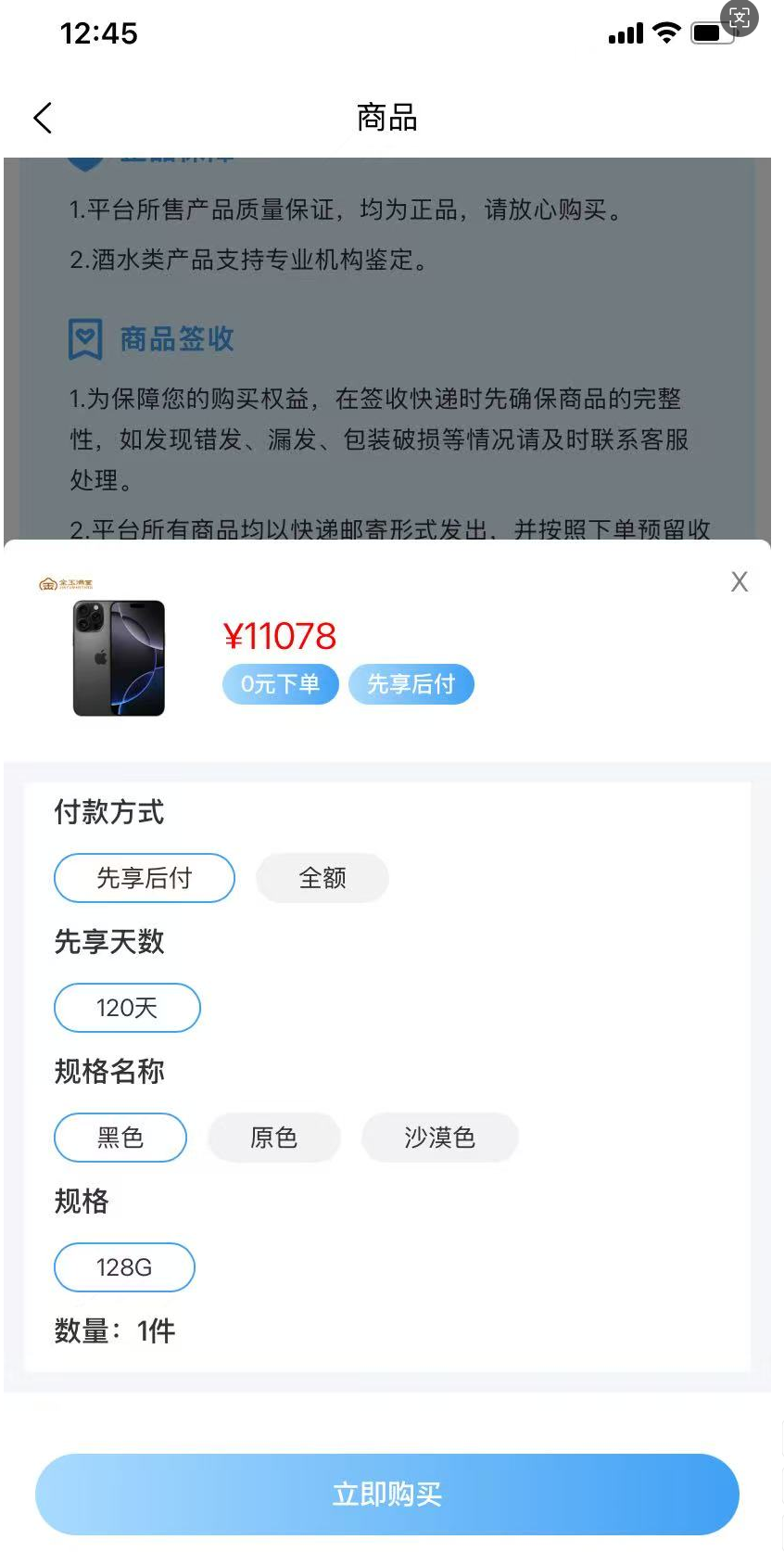The width and height of the screenshot is (784, 1552).
Task: Select the 先享后付 payment method
Action: click(x=145, y=878)
